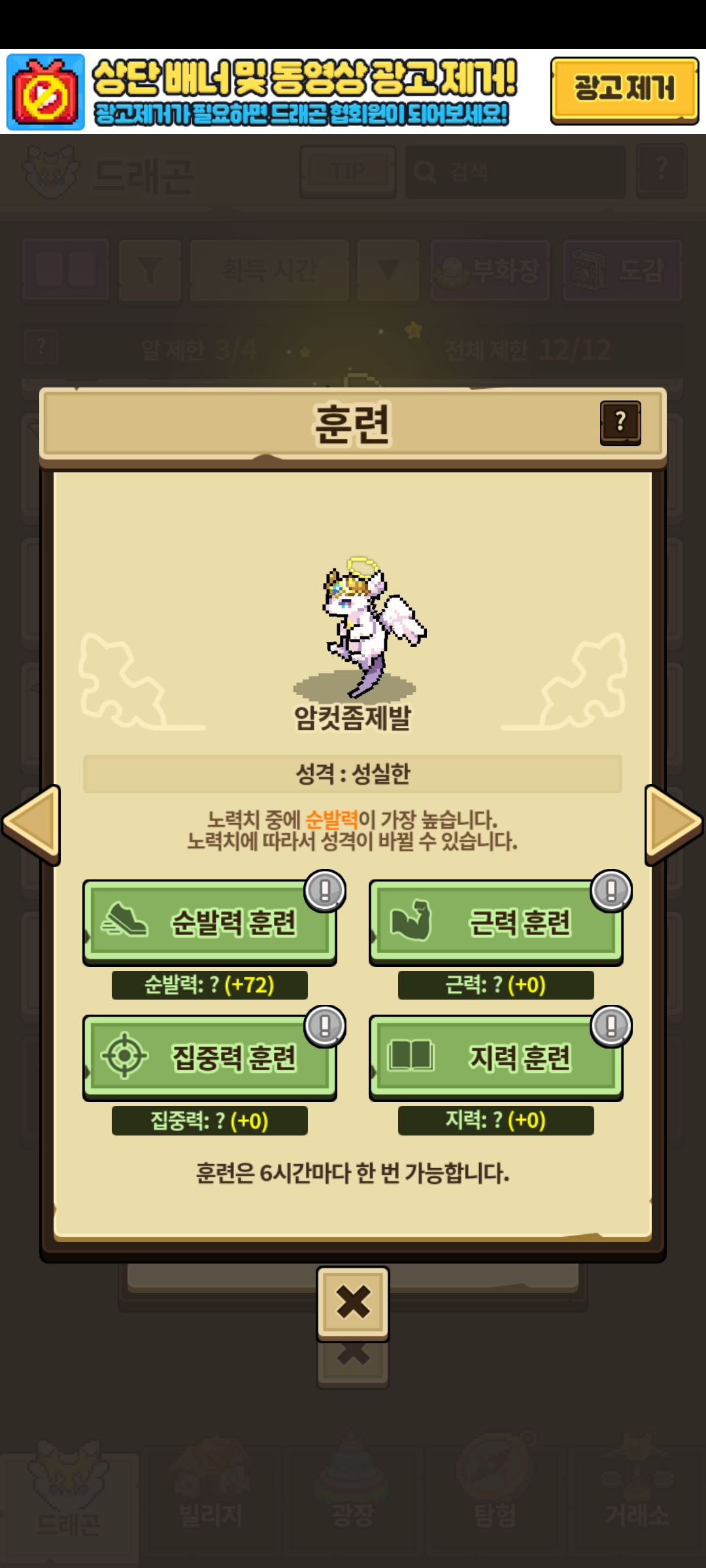Close the 훈련 dialog with X button
The height and width of the screenshot is (1568, 706).
tap(353, 1303)
